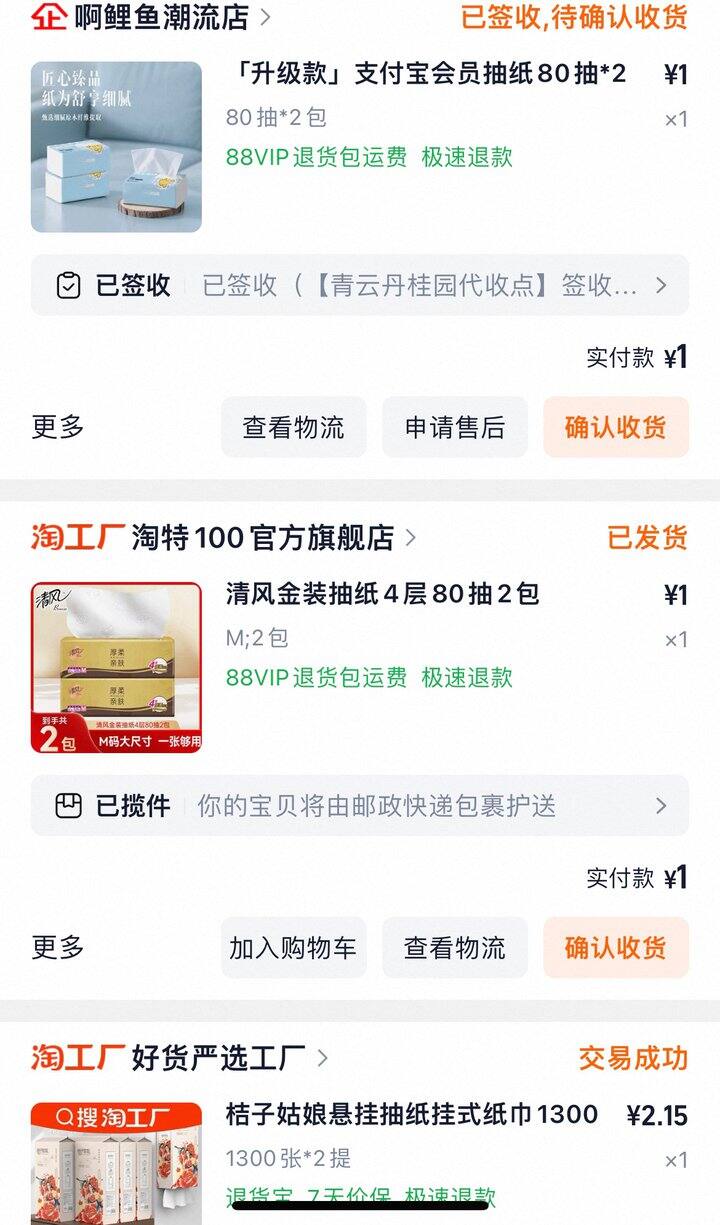Confirm receipt of the 支付宝会员抽纸 order
The image size is (720, 1225).
point(615,428)
